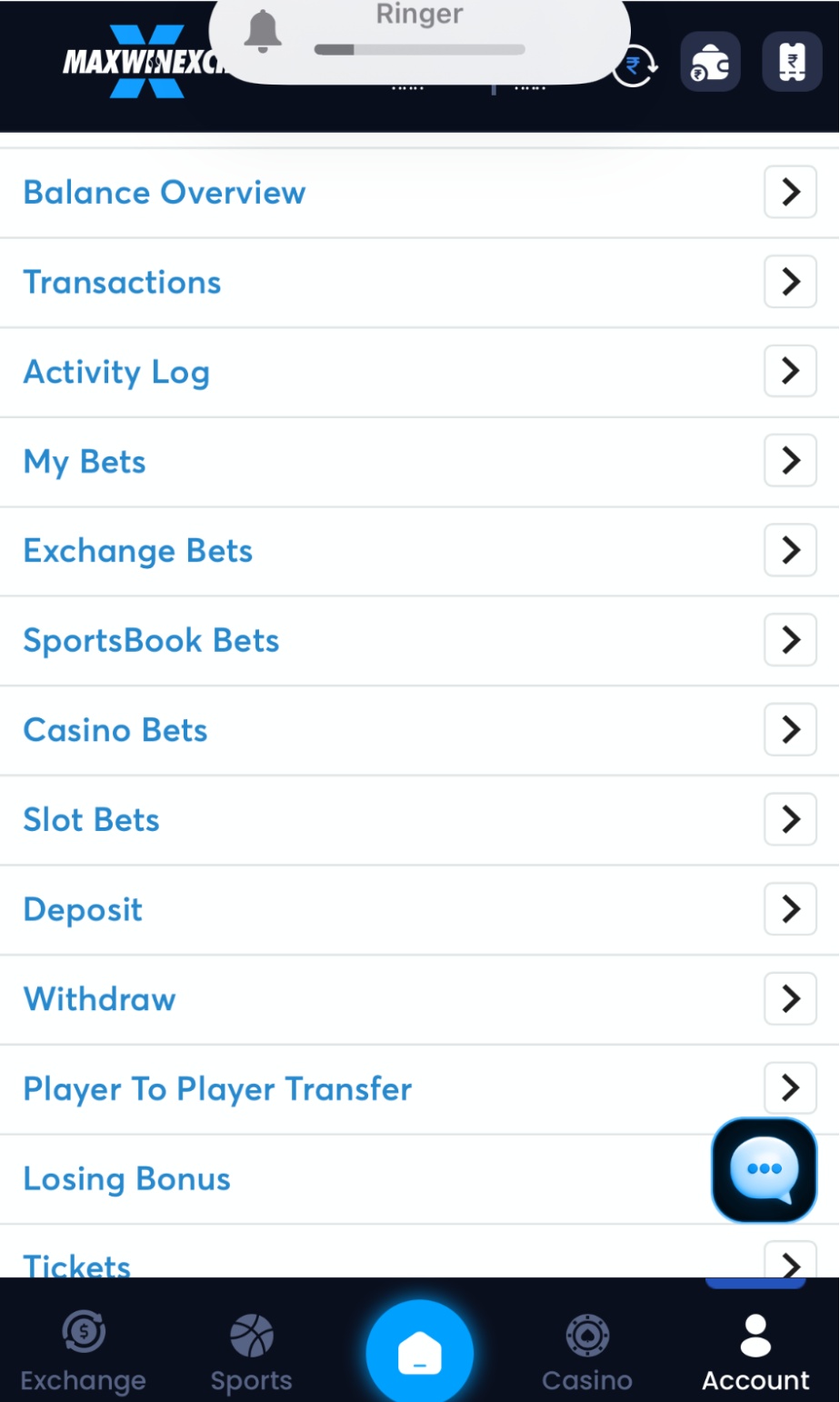
Task: Open the rupee ticket icon in the header
Action: click(x=791, y=64)
